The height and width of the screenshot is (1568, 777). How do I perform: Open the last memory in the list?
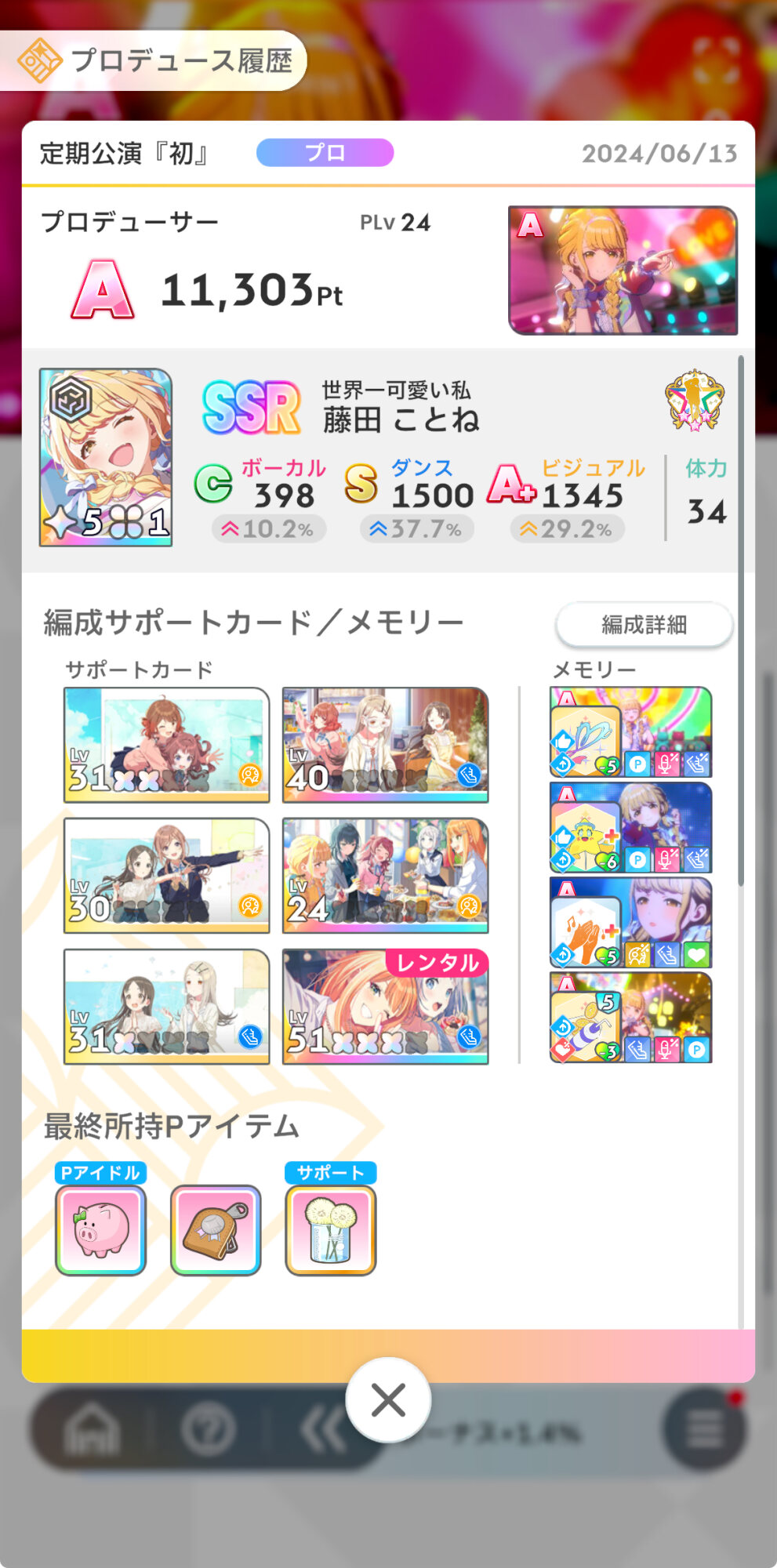tap(631, 1018)
